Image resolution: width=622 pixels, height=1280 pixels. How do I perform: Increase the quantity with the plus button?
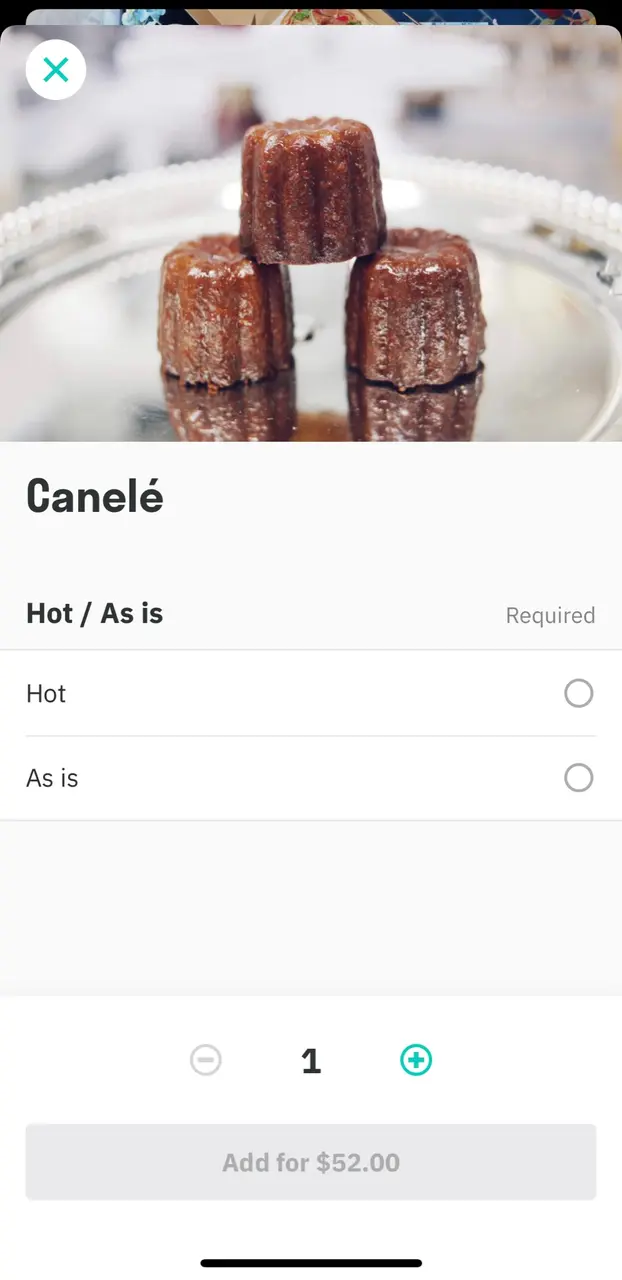pyautogui.click(x=416, y=1060)
